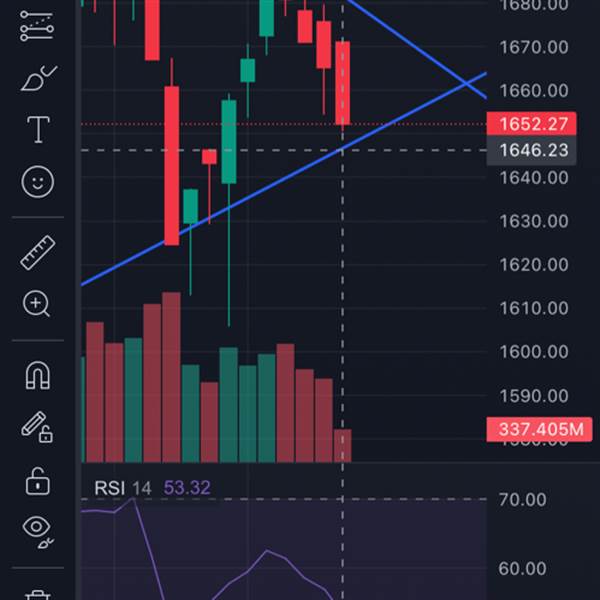Open the RSI 14 indicator settings

click(x=123, y=488)
